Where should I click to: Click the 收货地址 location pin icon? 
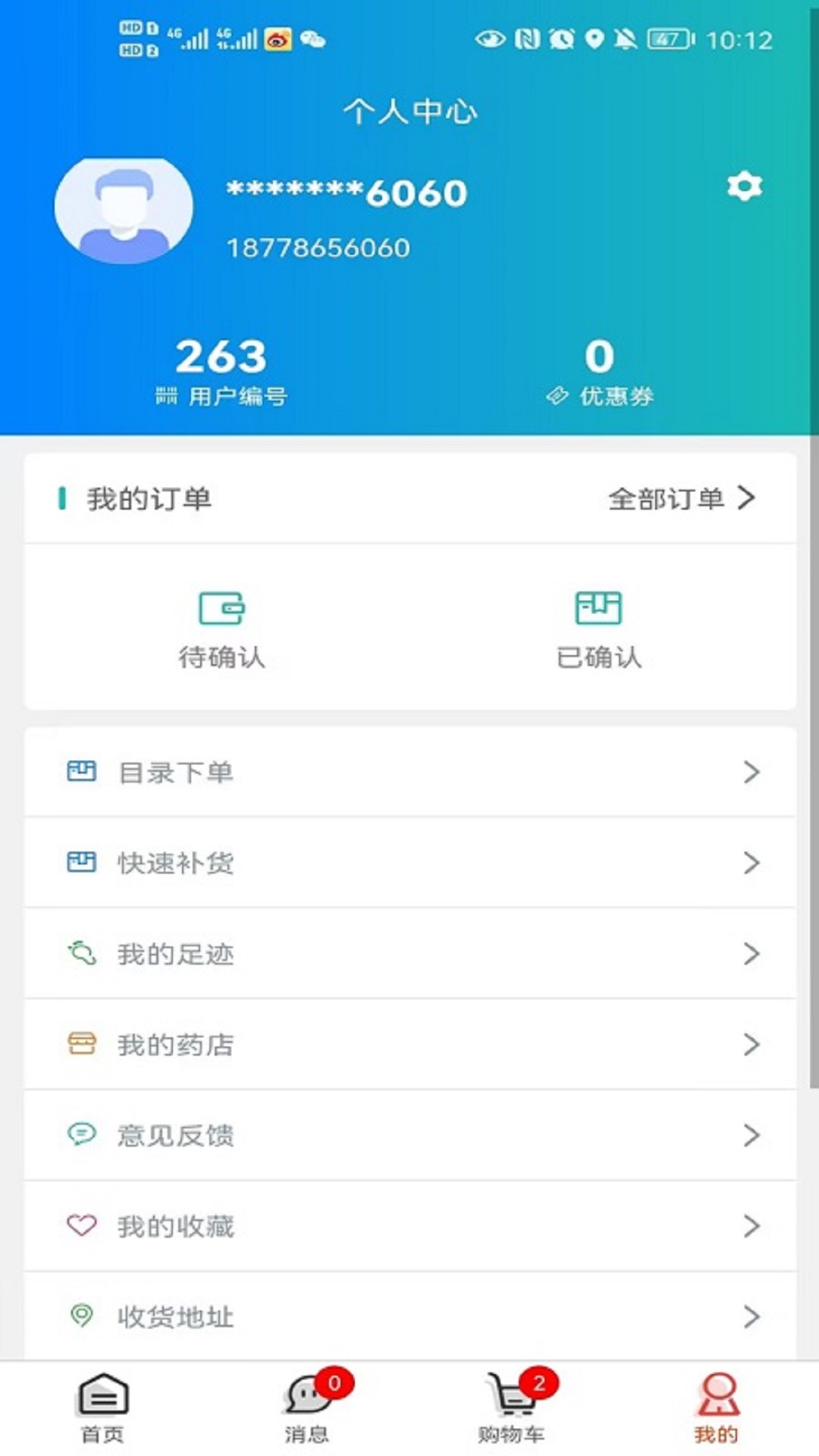[x=82, y=1316]
